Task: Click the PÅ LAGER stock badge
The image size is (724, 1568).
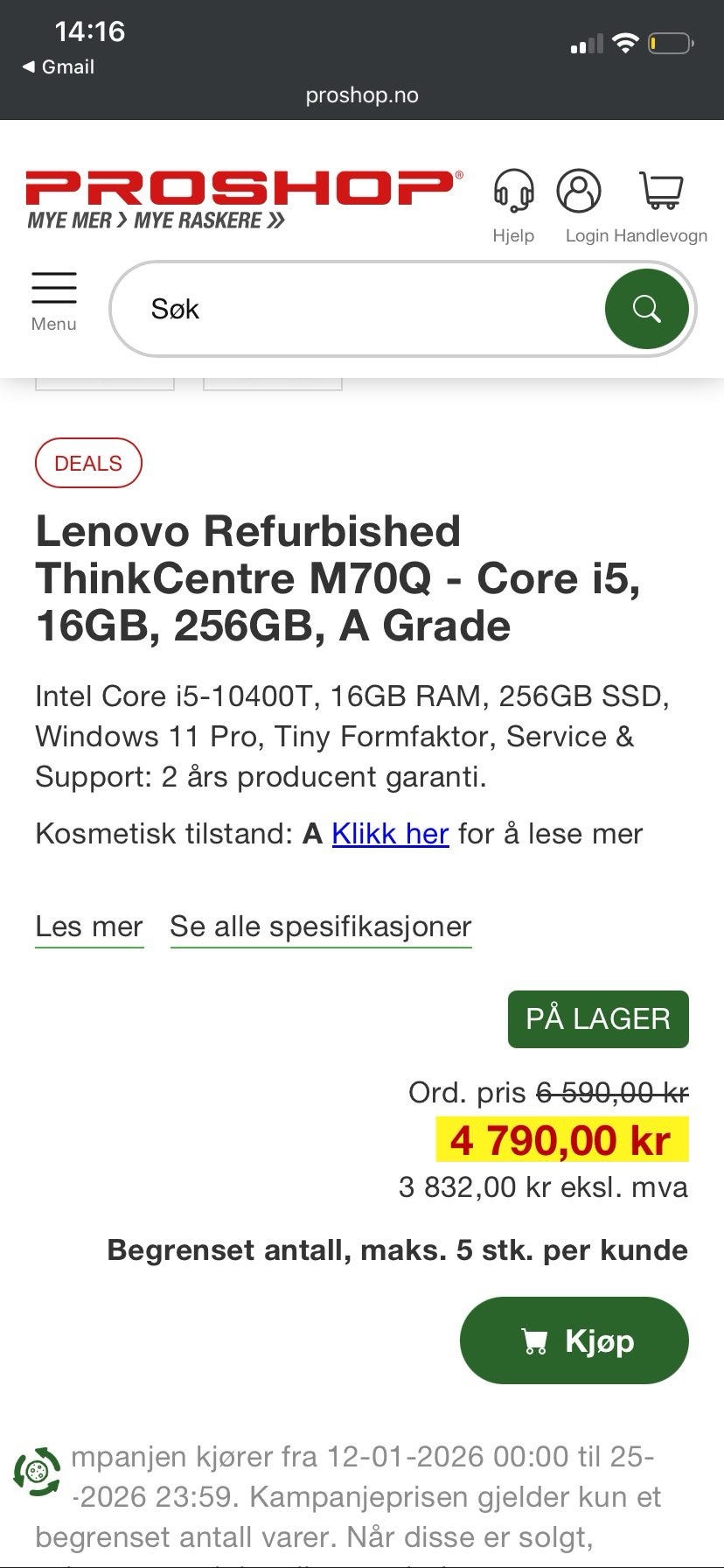Action: 597,1018
